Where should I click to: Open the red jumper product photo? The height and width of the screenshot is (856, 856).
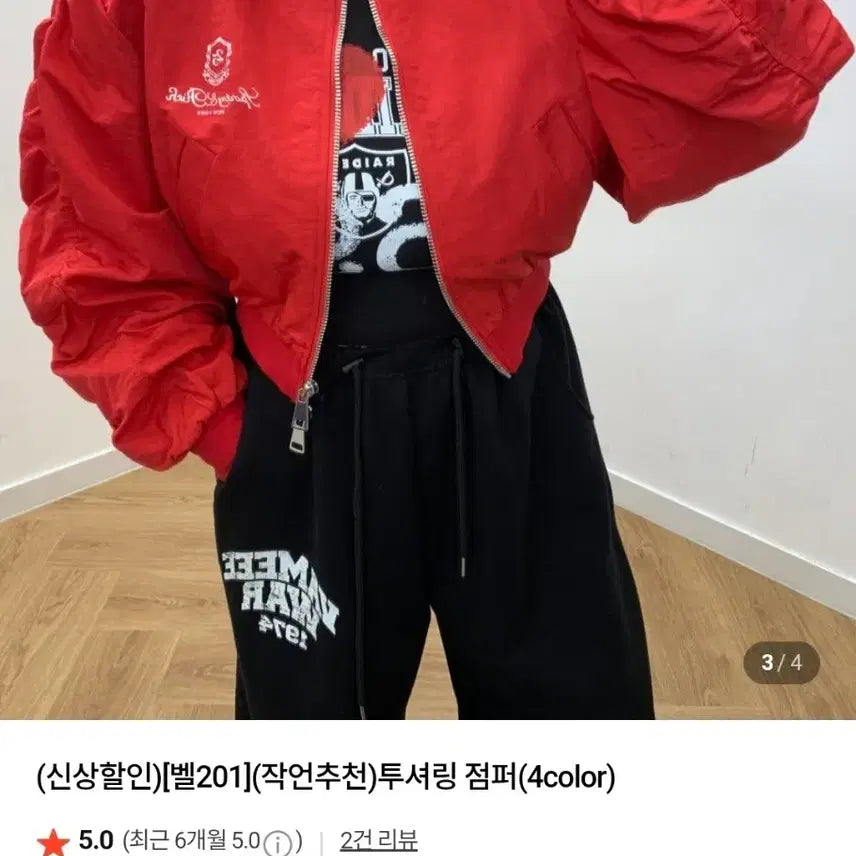click(428, 360)
